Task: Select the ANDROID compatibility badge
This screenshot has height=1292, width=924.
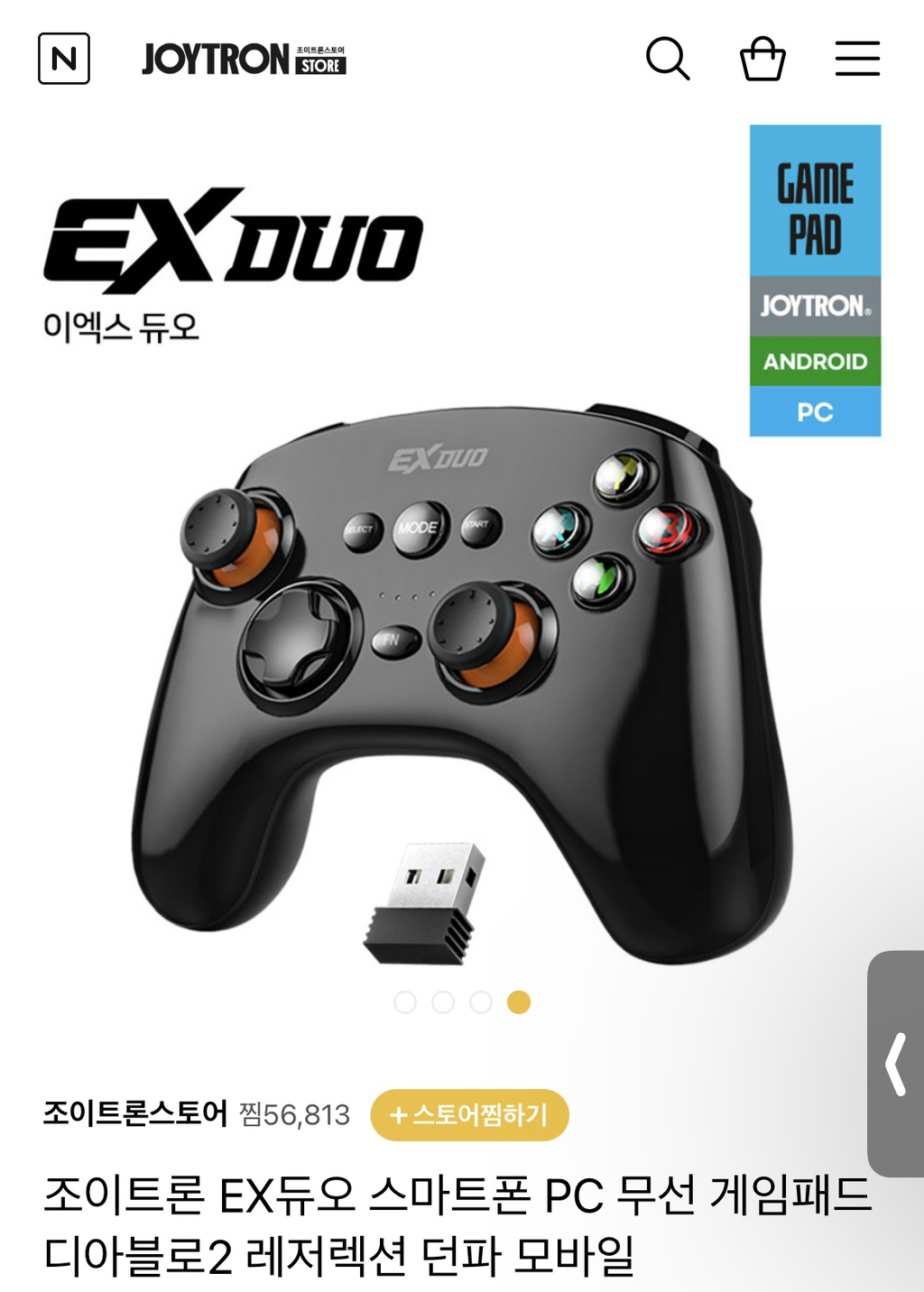Action: [x=814, y=360]
